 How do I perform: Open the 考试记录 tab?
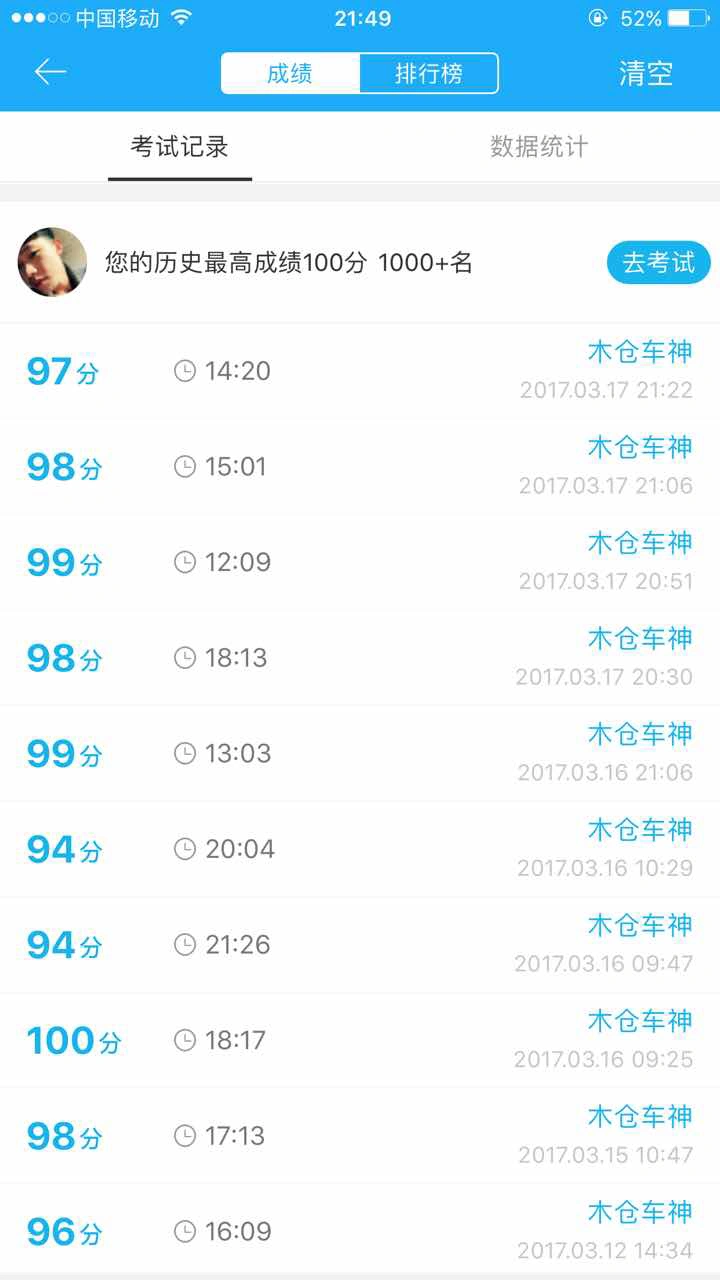180,147
